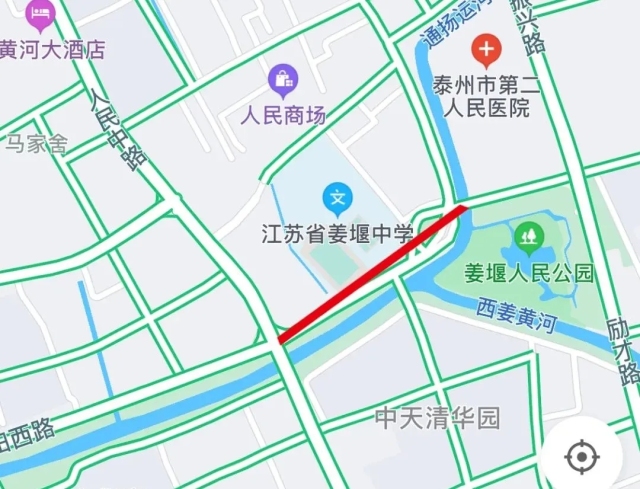The width and height of the screenshot is (640, 489).
Task: Recenter map on my current location
Action: point(581,457)
